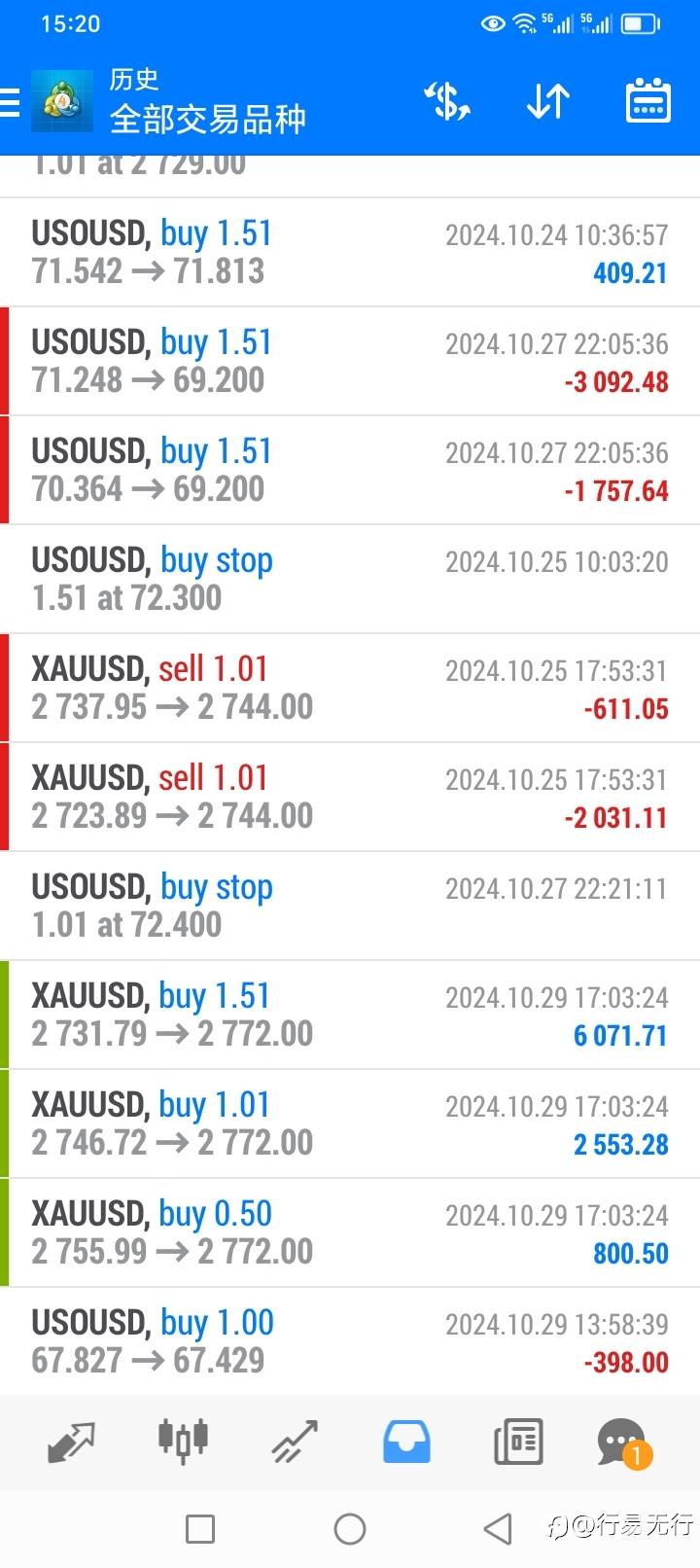Open the side drawer menu
700x1568 pixels.
click(x=12, y=102)
